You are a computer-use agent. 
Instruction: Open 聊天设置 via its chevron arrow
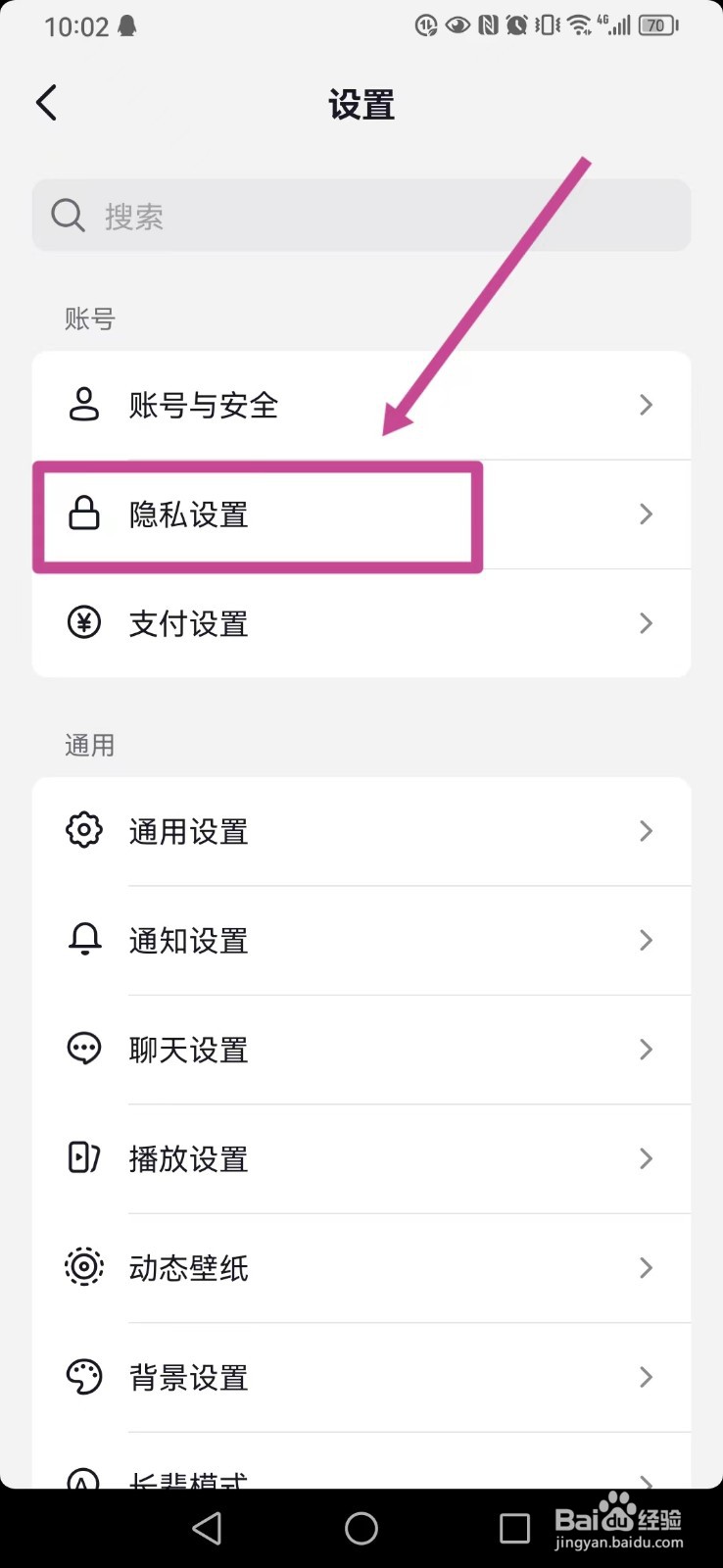pos(646,1049)
